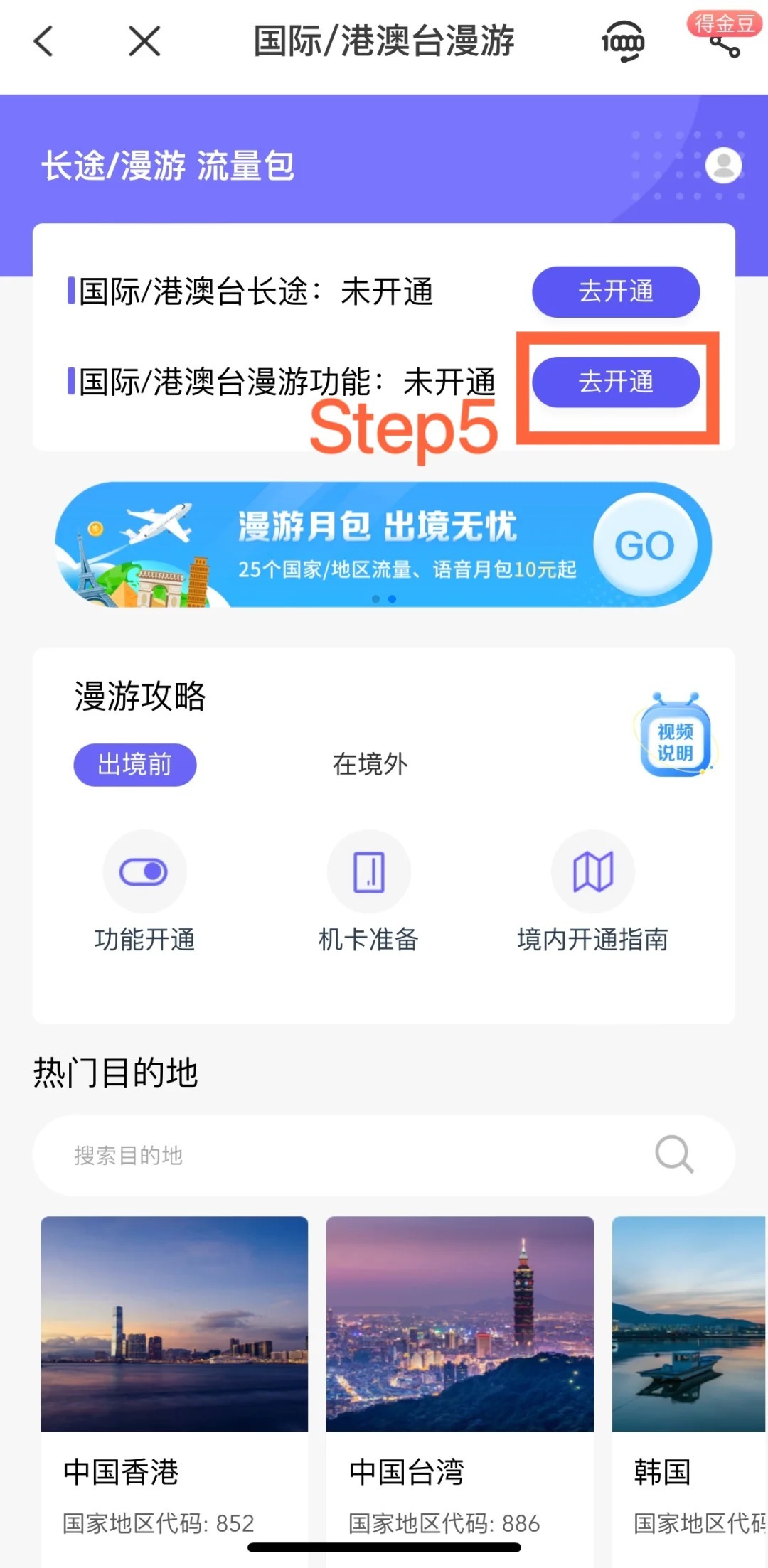Select the 中国台湾 destination card
Image resolution: width=768 pixels, height=1568 pixels.
pos(459,1331)
